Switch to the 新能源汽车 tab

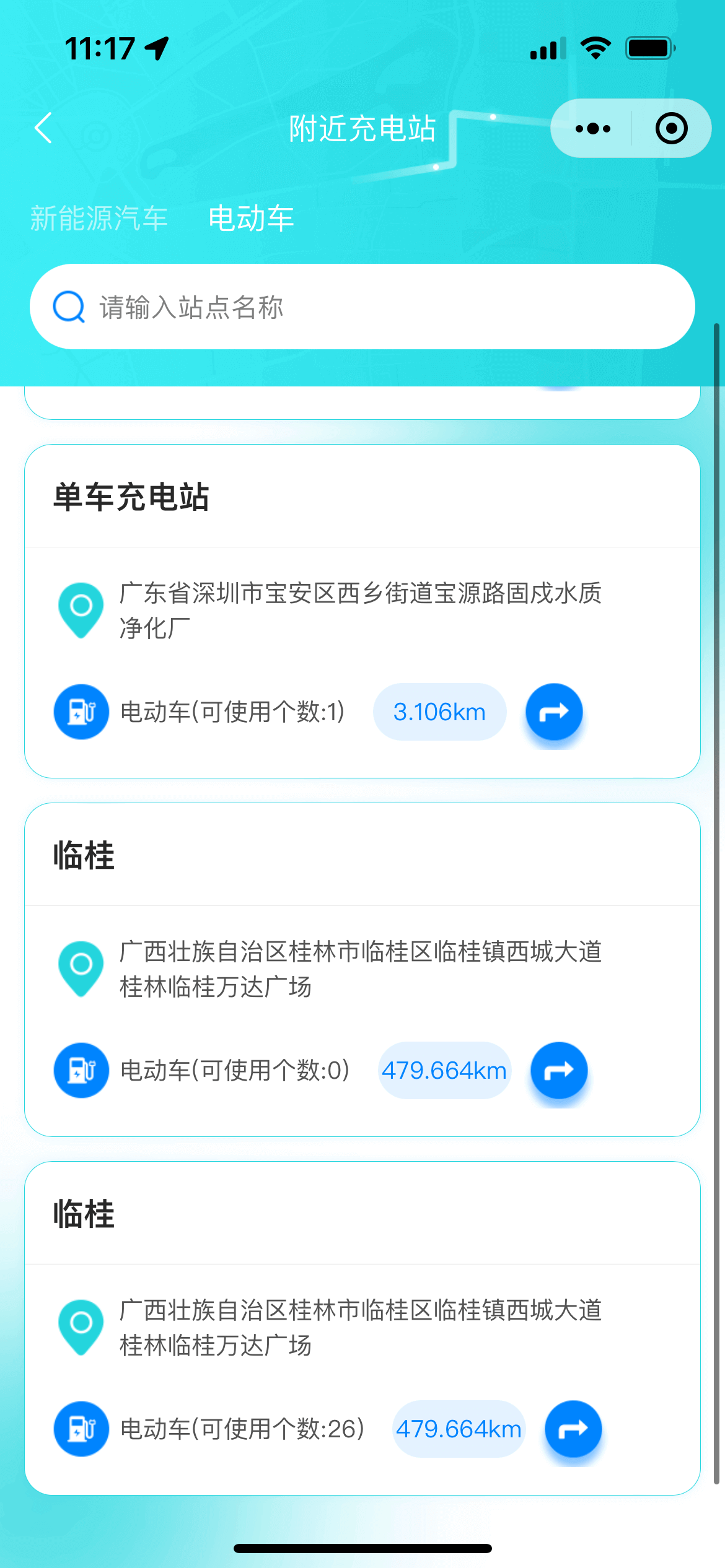coord(99,218)
